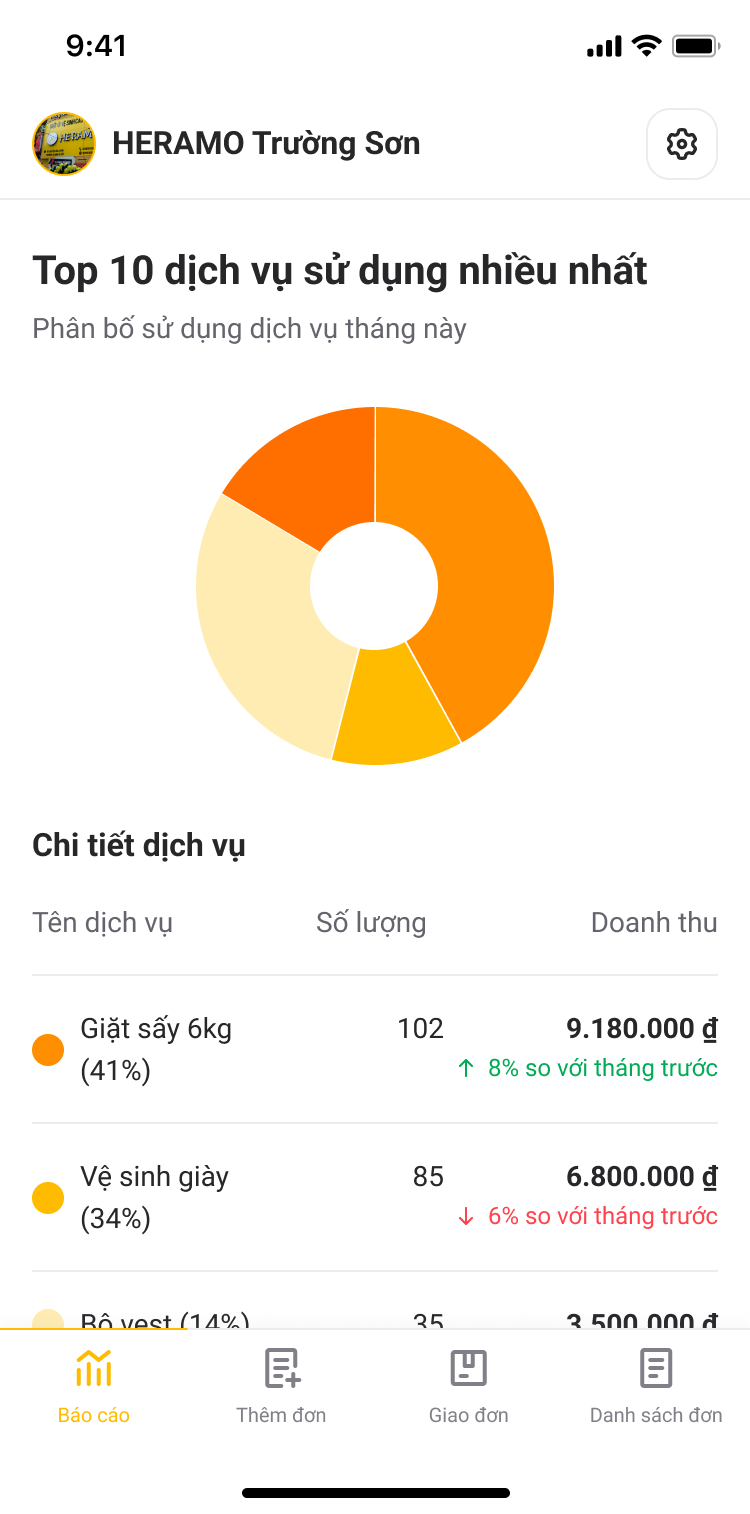Switch to the Báo cáo tab
The height and width of the screenshot is (1514, 750).
click(x=94, y=1385)
